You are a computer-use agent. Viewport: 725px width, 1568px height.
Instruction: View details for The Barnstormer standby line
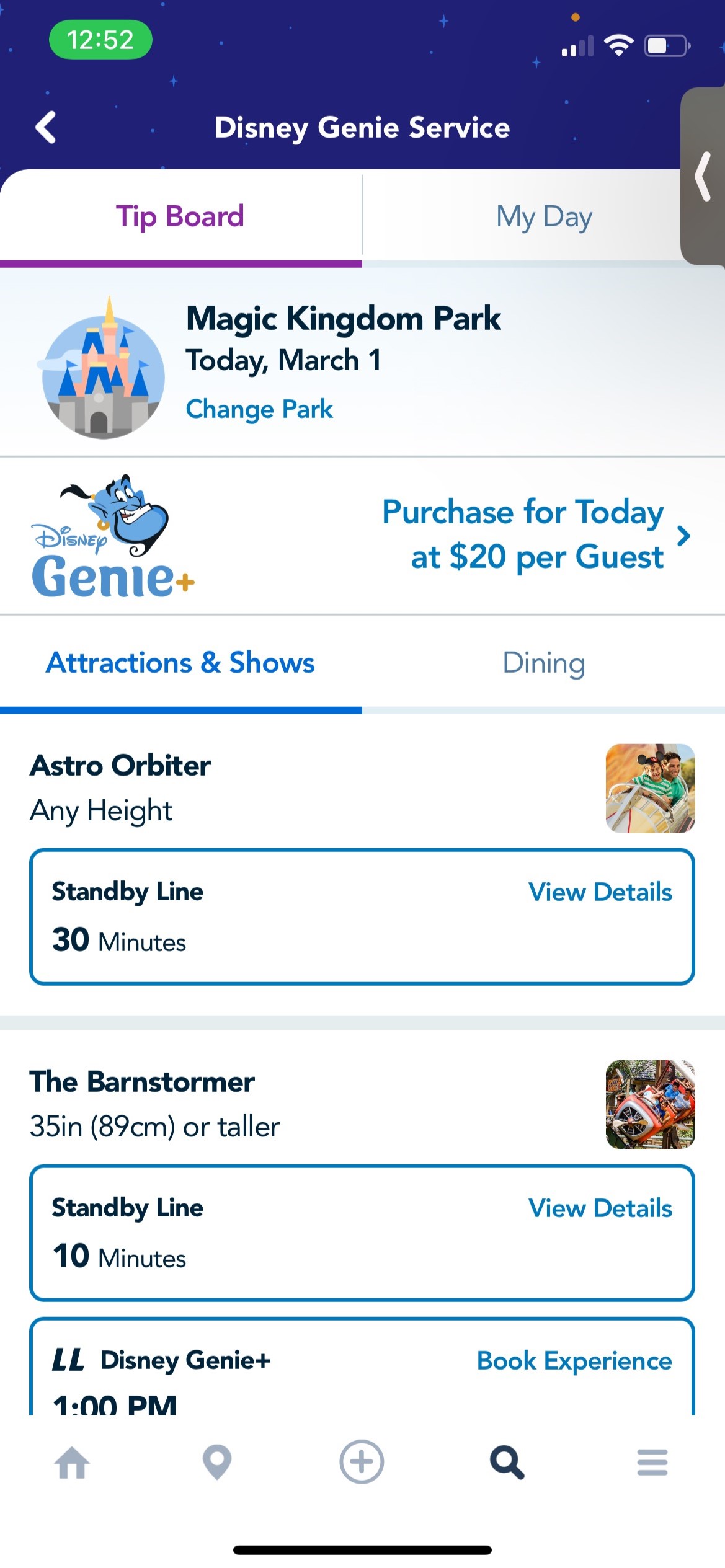600,1208
